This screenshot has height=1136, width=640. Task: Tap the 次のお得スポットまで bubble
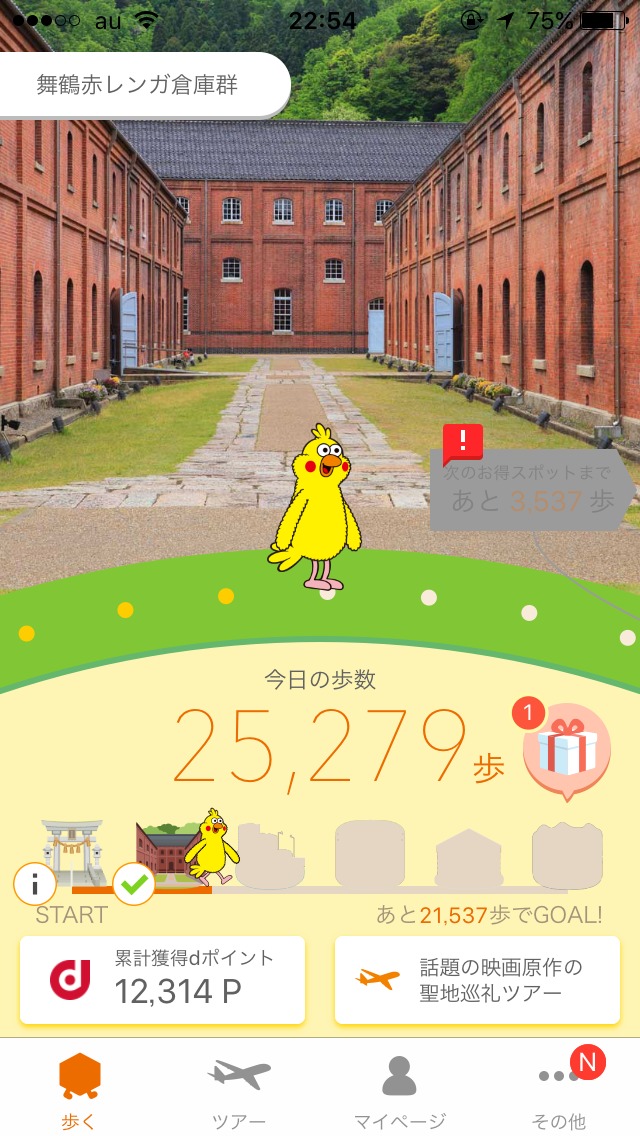(531, 490)
